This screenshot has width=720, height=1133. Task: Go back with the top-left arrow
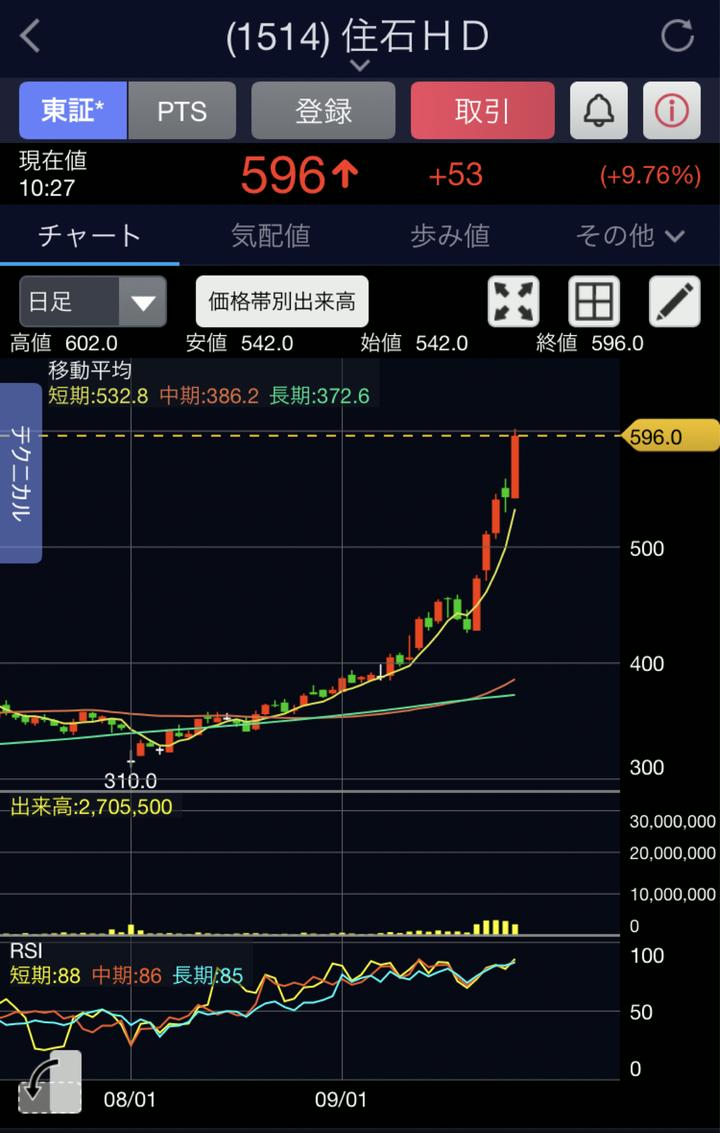[30, 38]
